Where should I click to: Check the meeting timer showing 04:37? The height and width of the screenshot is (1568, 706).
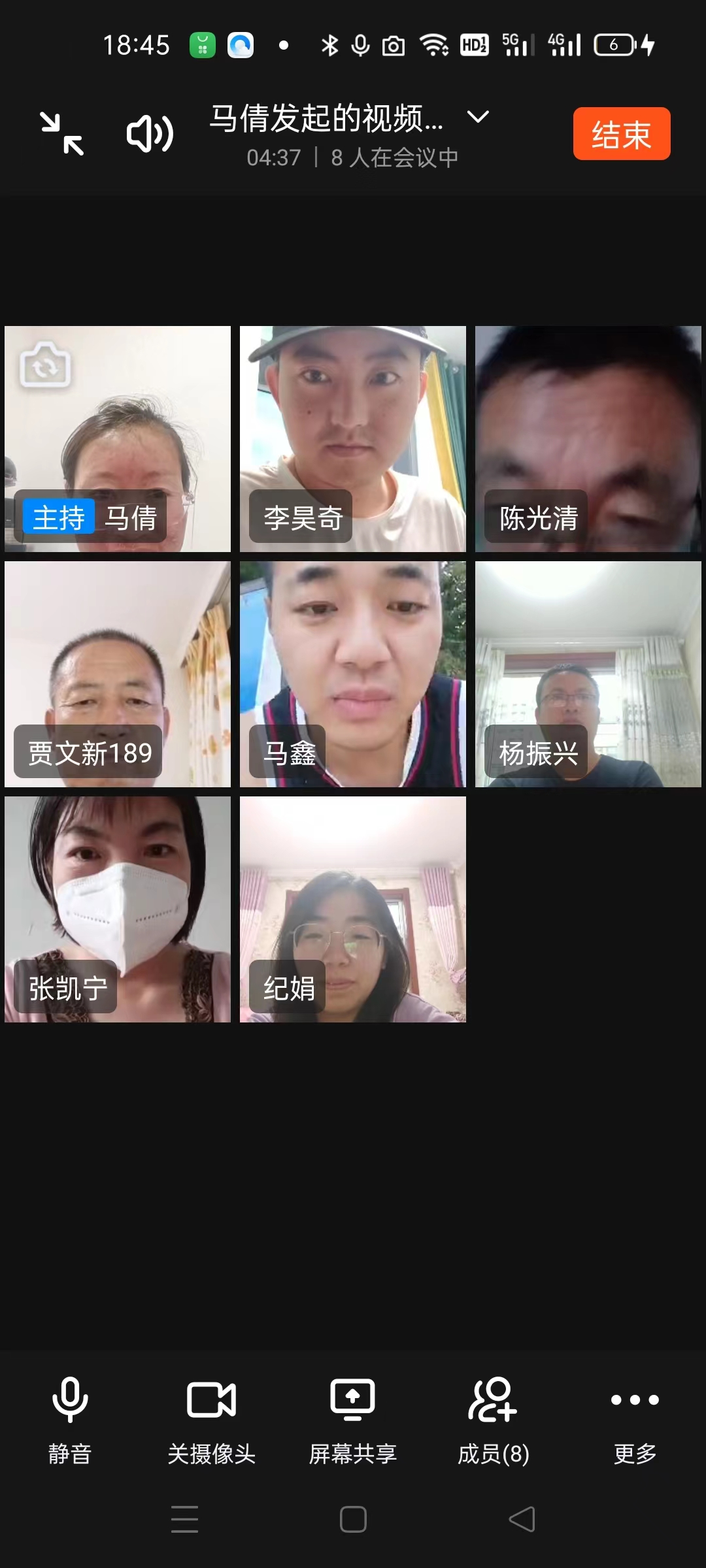[x=274, y=157]
